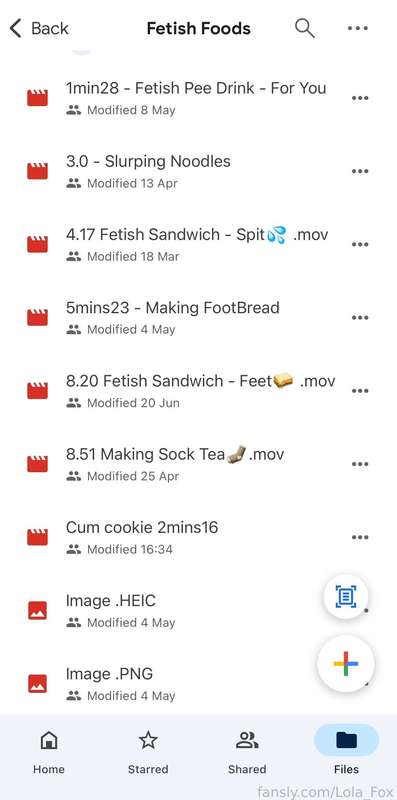
Task: Open search in the Fetish Foods folder
Action: [x=305, y=29]
